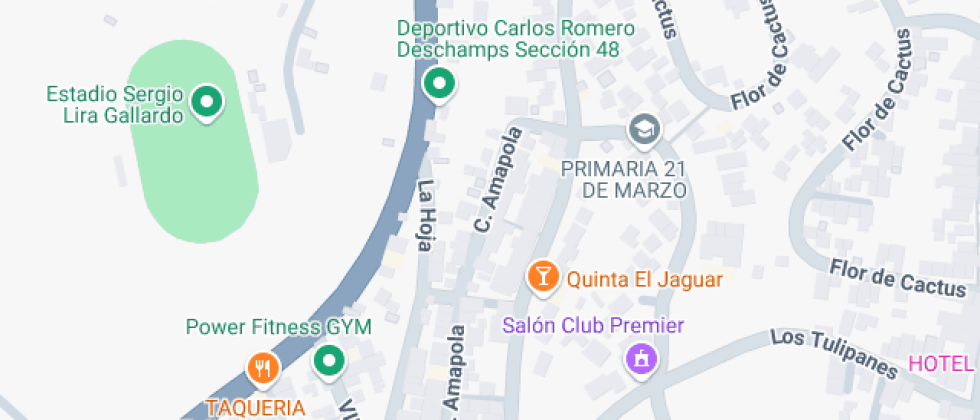Open the Taqueria restaurant marker
980x420 pixels.
click(262, 368)
